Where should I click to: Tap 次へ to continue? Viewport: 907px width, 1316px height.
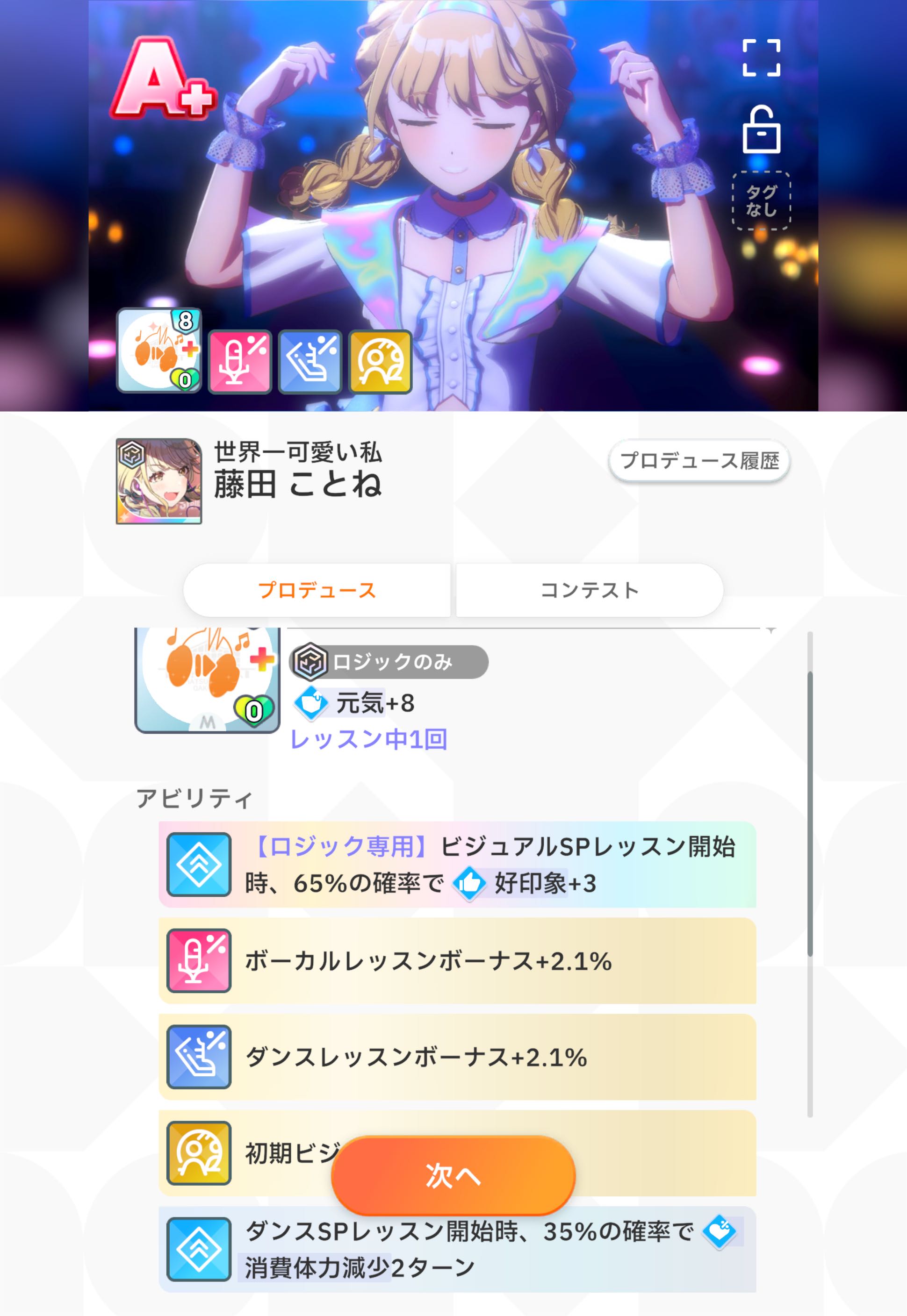[x=453, y=1175]
